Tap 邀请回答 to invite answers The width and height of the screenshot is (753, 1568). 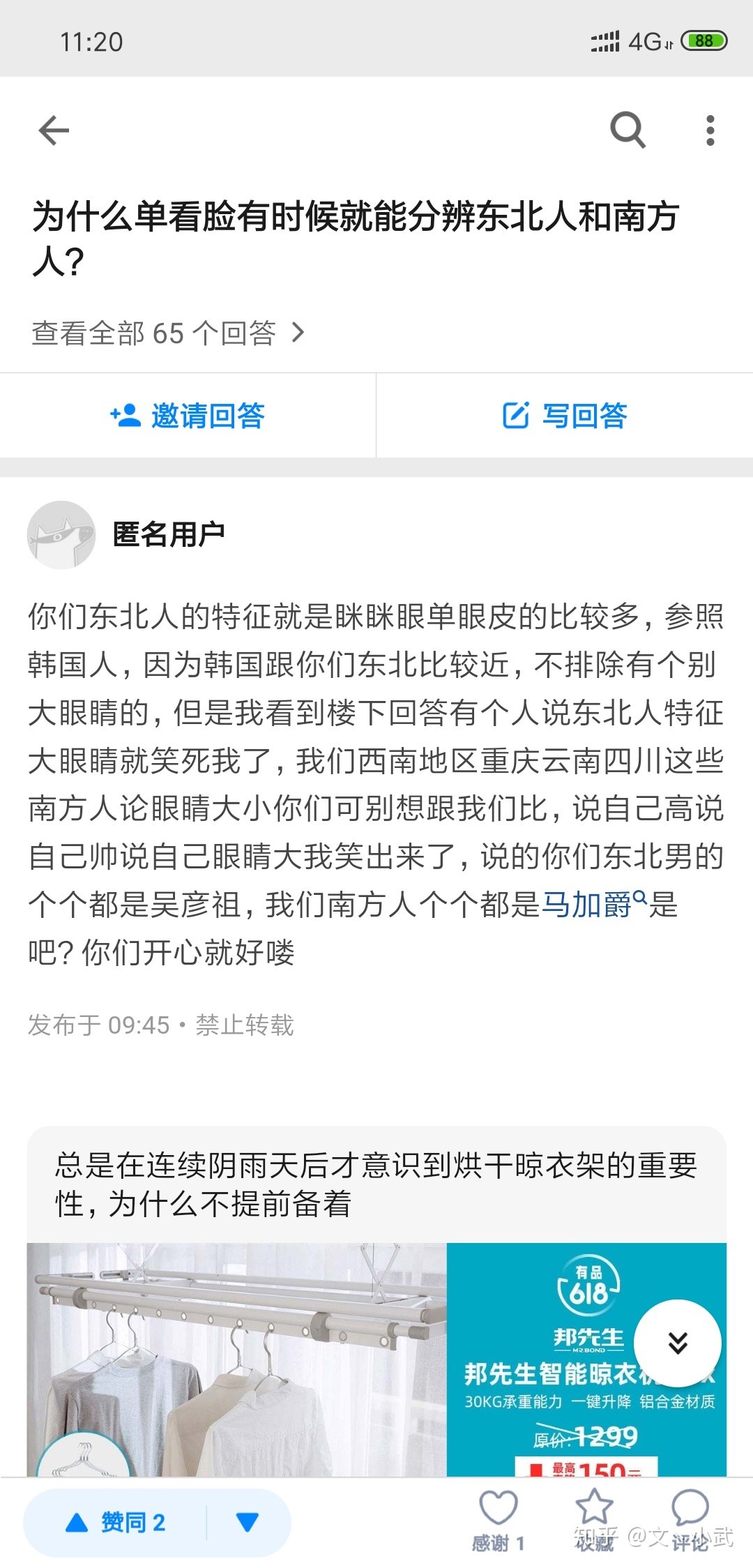pos(188,416)
